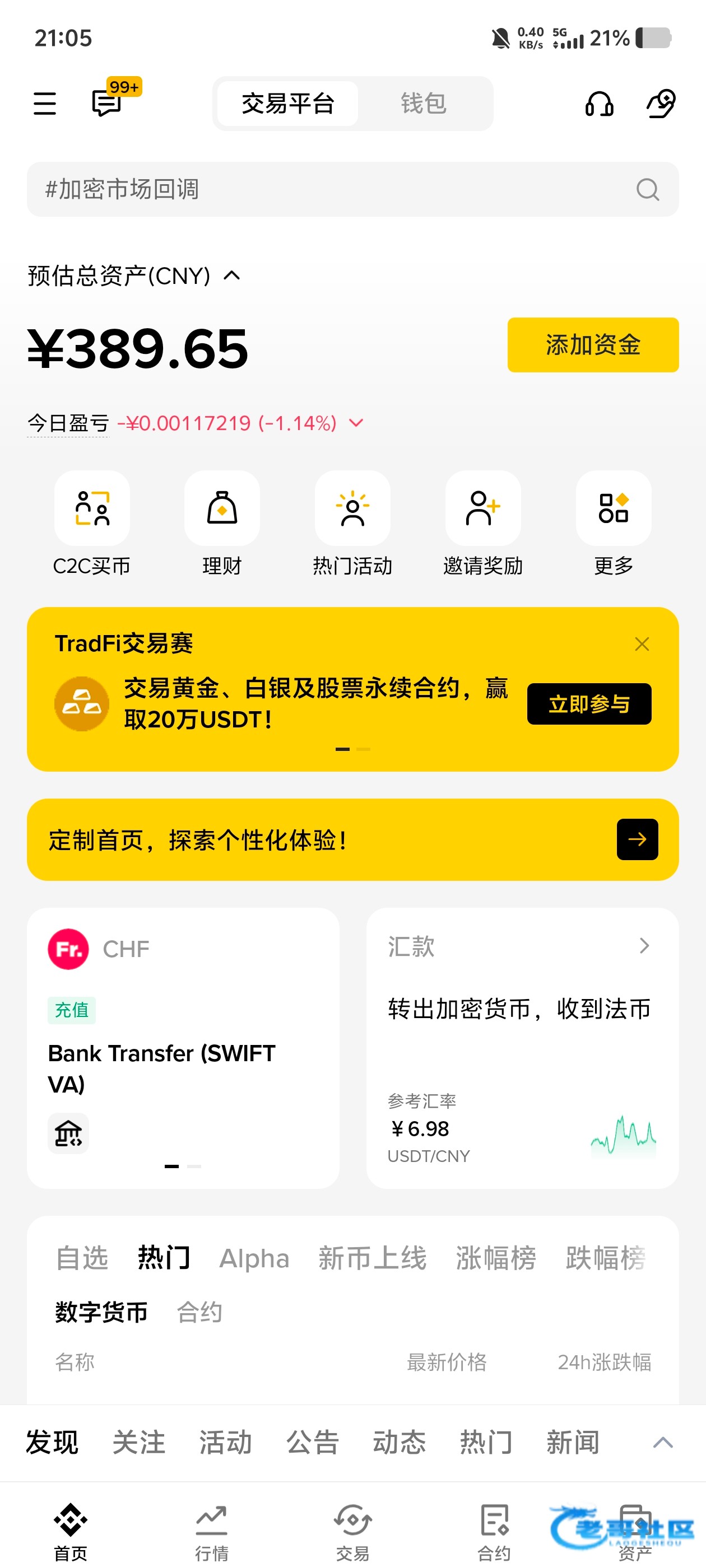Open the hamburger menu
The height and width of the screenshot is (1568, 706).
(44, 104)
